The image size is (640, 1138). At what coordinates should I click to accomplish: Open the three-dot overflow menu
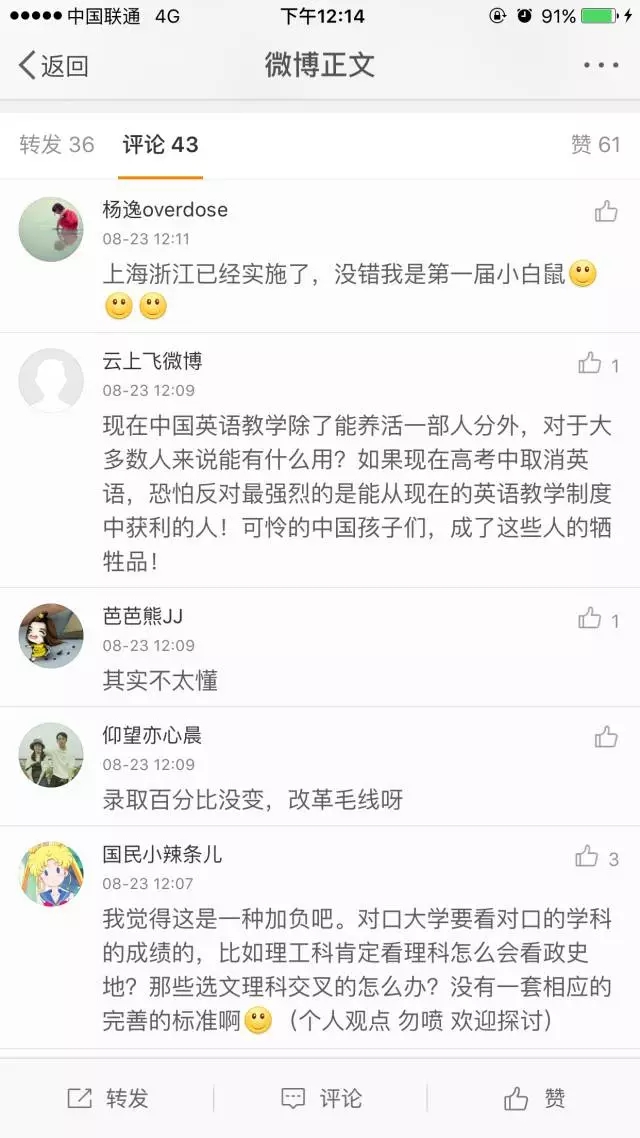600,66
